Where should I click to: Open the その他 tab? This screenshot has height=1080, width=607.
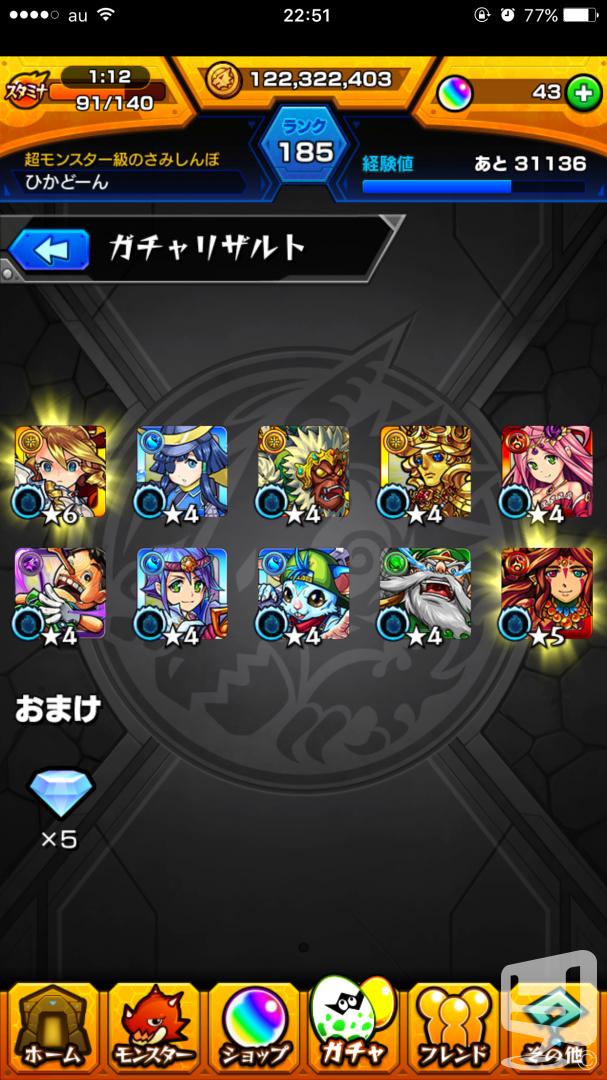[x=555, y=1030]
